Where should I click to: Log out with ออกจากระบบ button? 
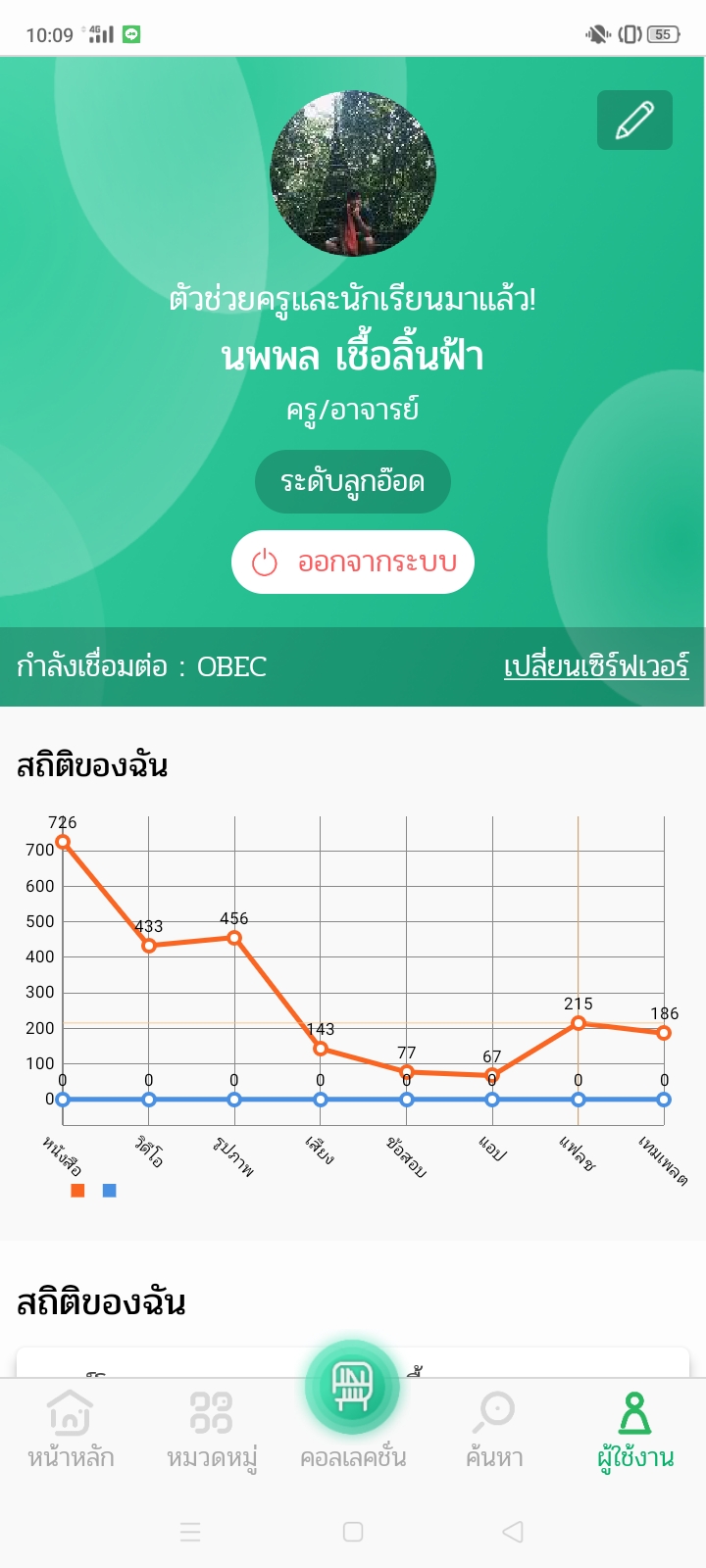point(353,562)
